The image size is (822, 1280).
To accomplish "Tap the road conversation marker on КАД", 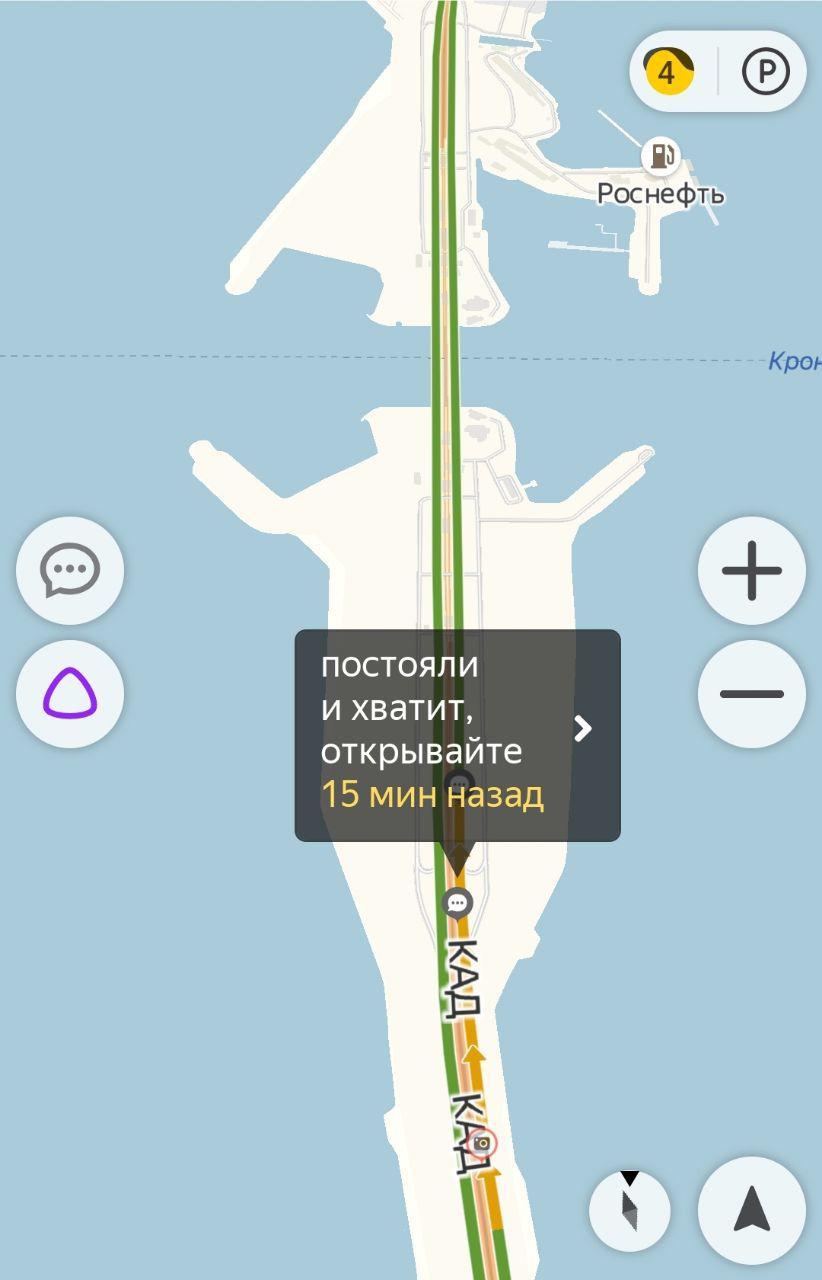I will coord(458,903).
